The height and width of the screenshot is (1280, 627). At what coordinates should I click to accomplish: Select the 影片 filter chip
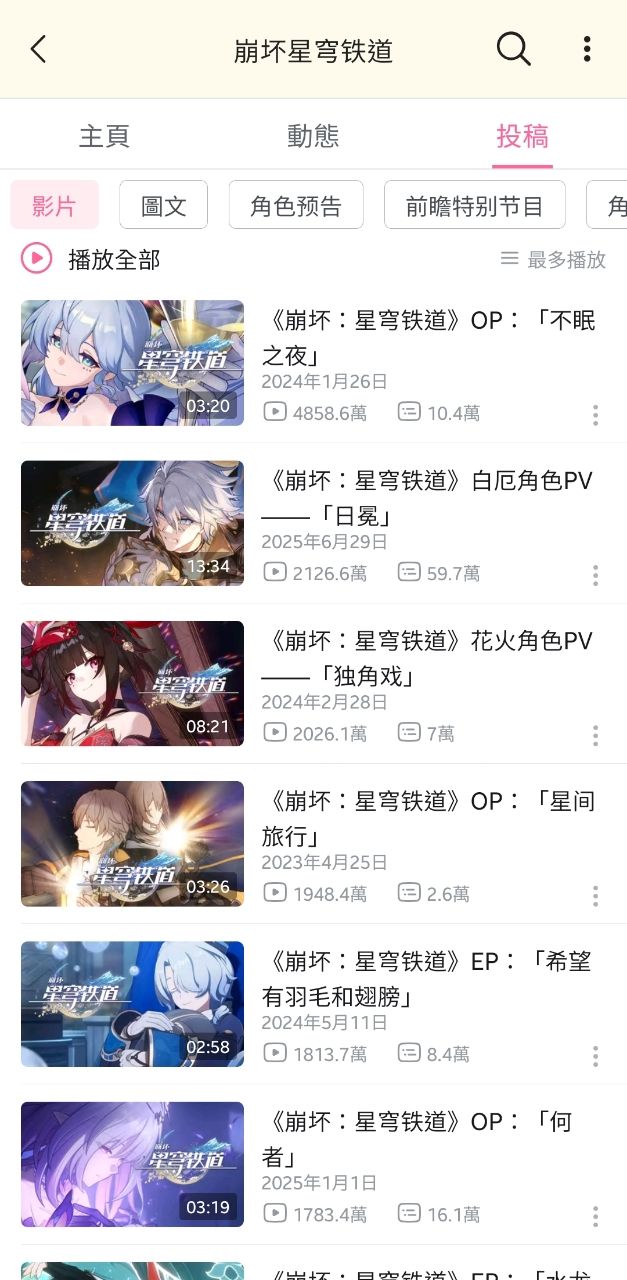point(54,206)
